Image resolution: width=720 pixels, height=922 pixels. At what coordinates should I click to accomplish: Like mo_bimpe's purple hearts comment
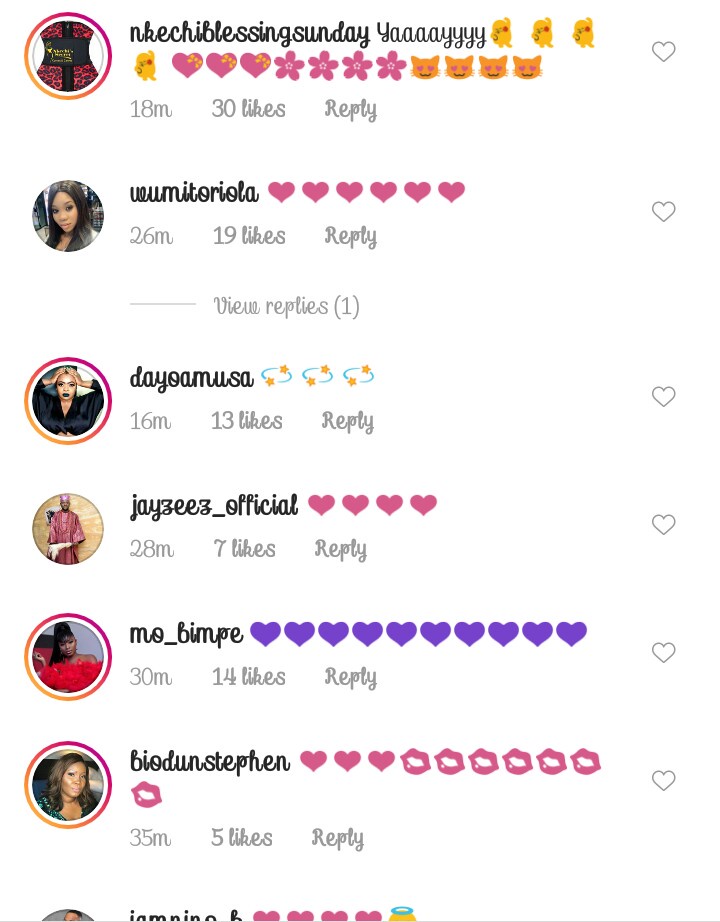664,653
